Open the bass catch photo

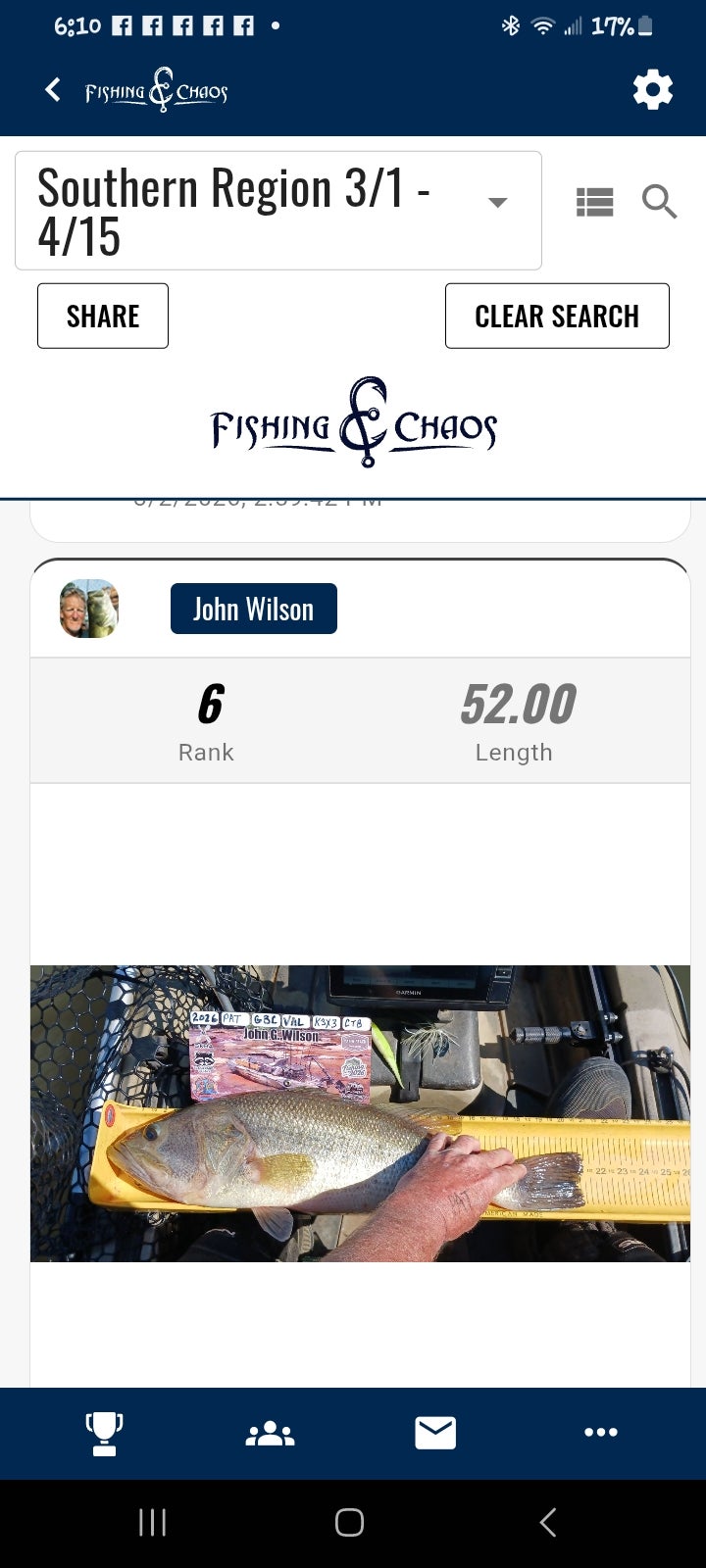(360, 1112)
